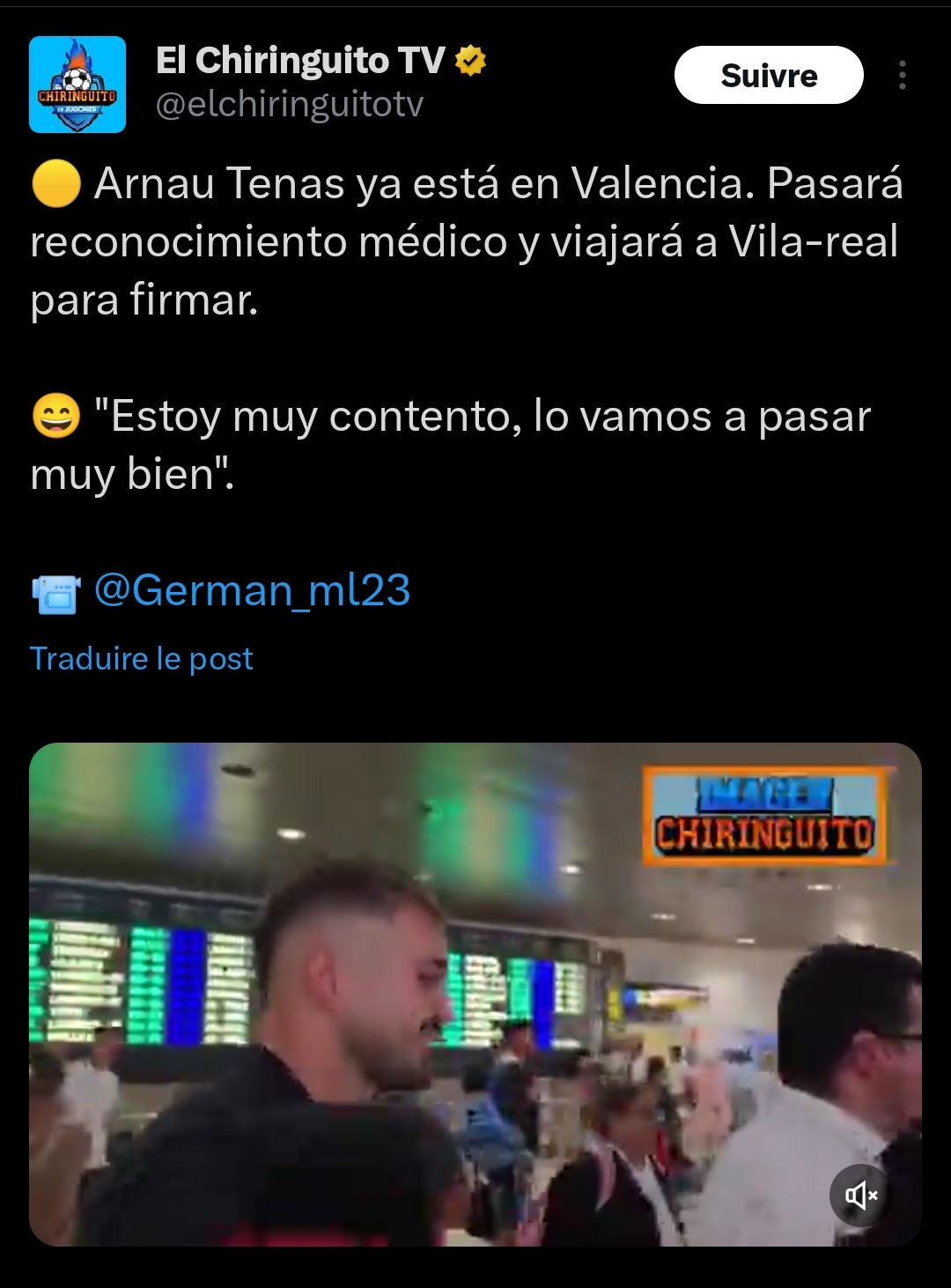Viewport: 951px width, 1288px height.
Task: Tap Traduire le post link
Action: click(142, 659)
